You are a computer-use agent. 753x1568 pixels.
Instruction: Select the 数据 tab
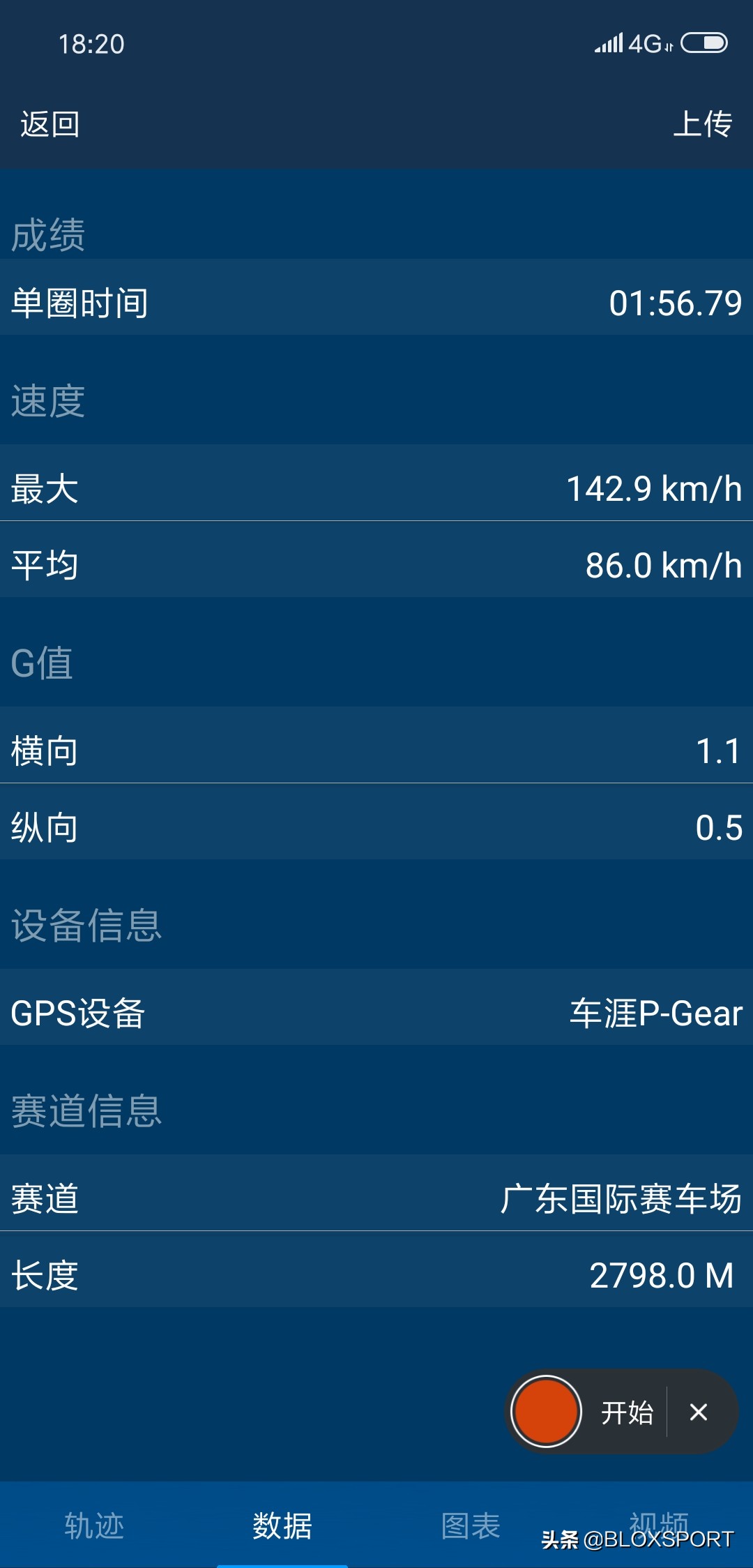[x=282, y=1525]
